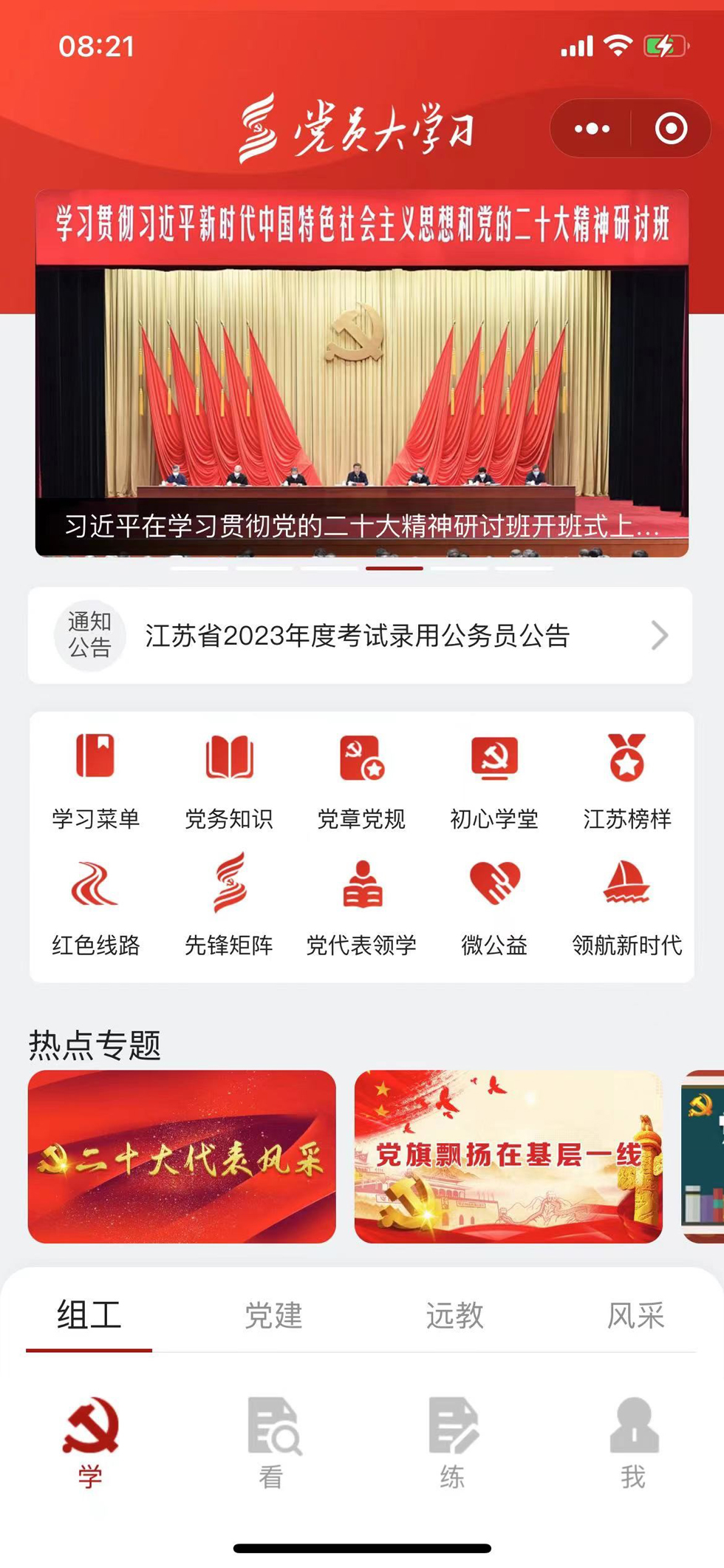Open the 二十大代表风采 topic card
This screenshot has width=724, height=1568.
click(x=182, y=1157)
